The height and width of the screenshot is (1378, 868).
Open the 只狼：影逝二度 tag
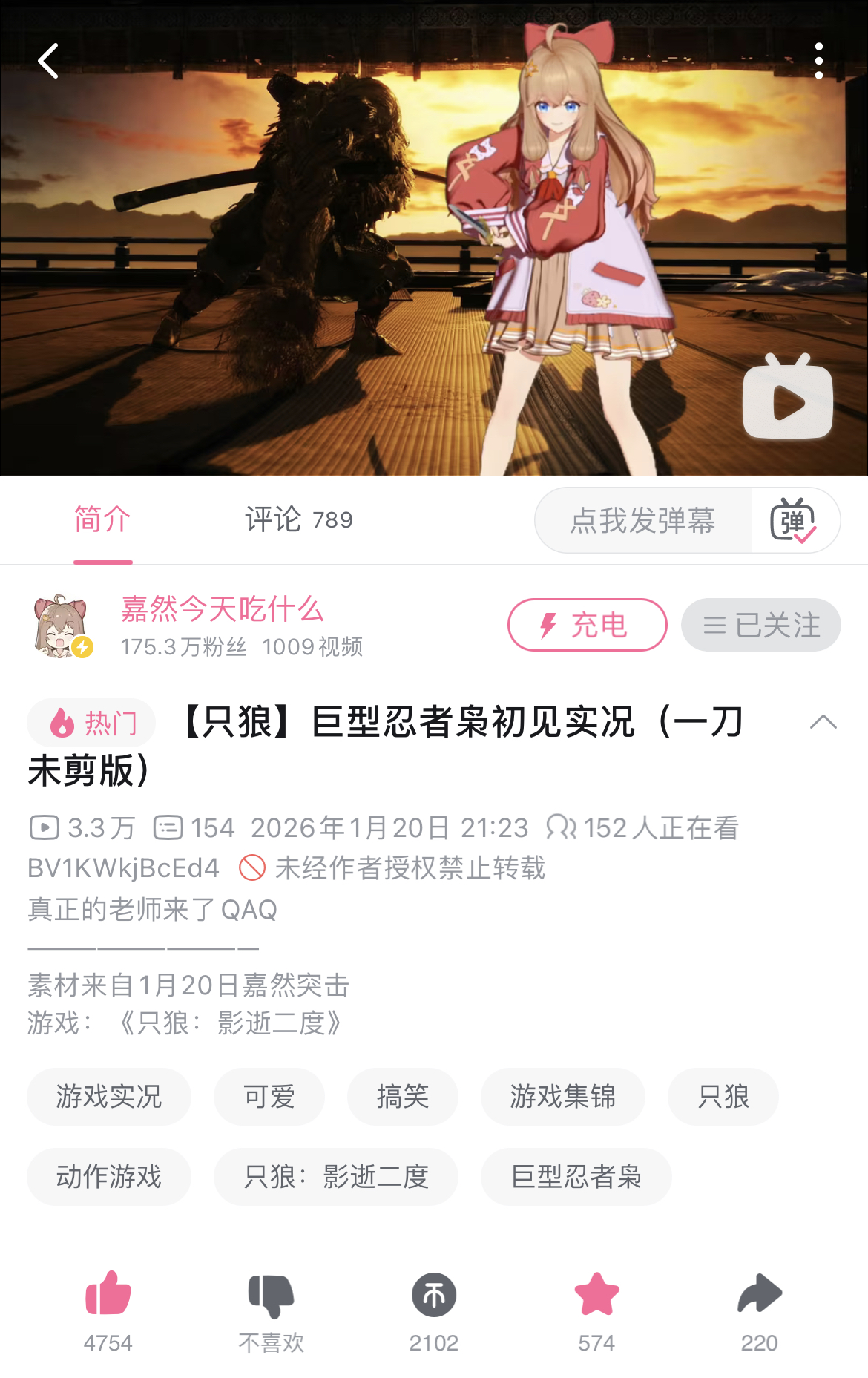(336, 1177)
